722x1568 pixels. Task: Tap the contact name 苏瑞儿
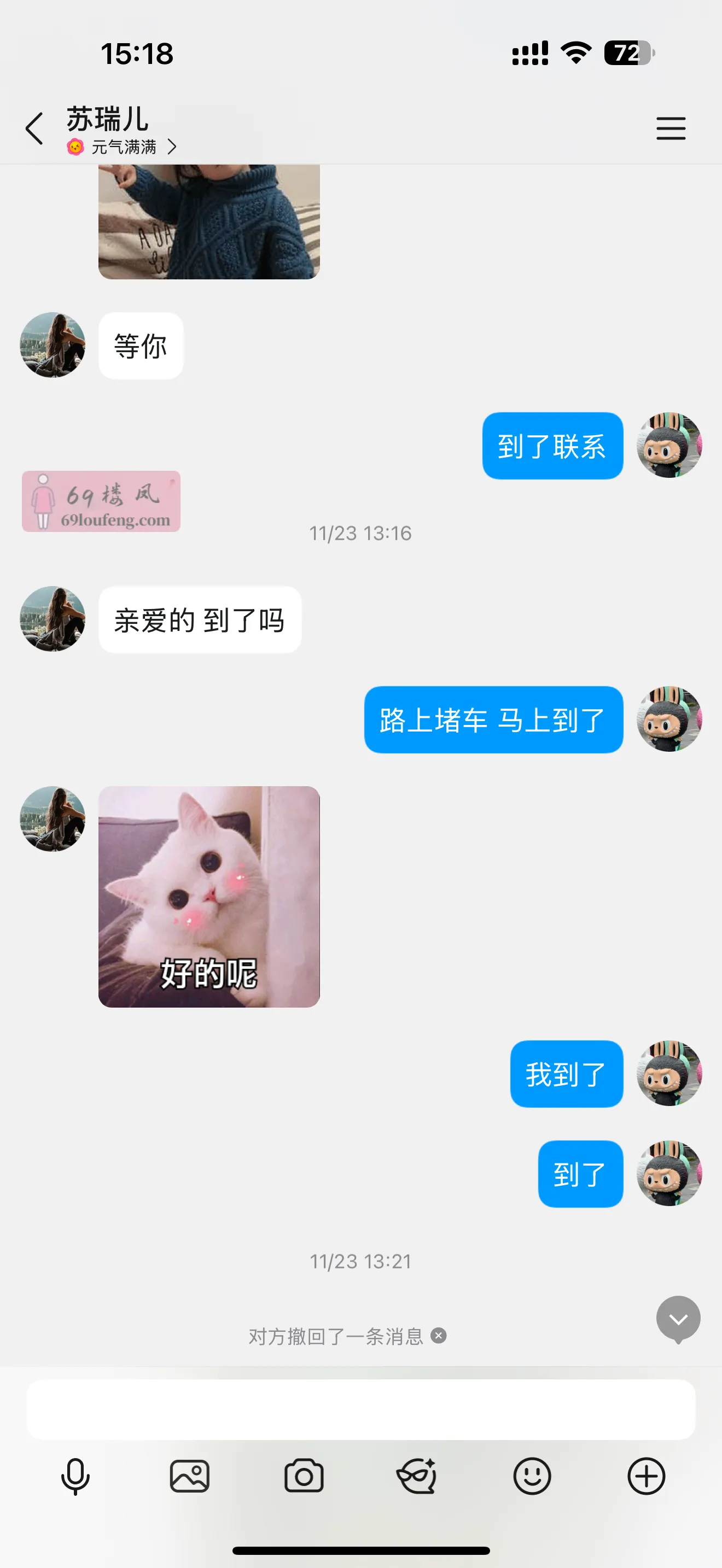107,119
